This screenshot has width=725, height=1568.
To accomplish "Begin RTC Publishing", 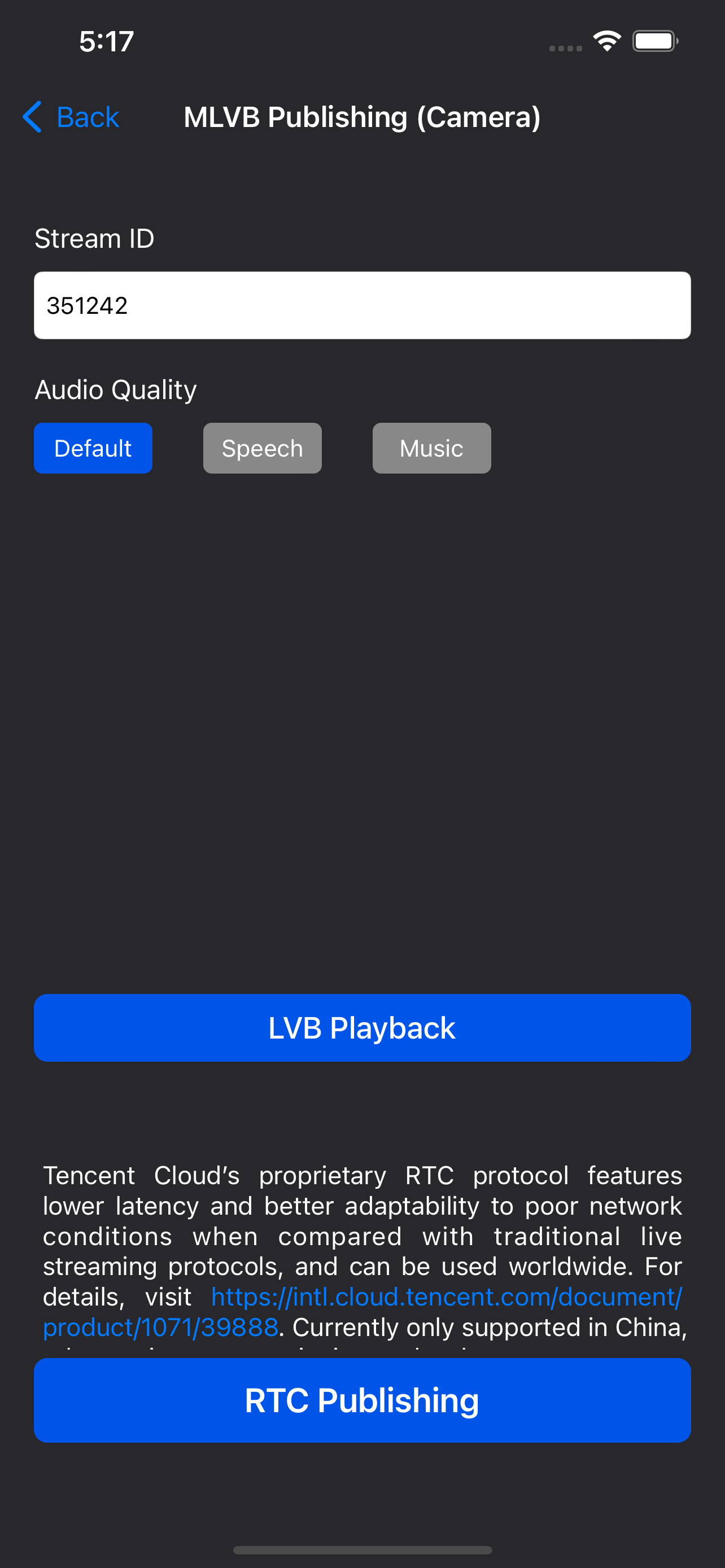I will 362,1400.
